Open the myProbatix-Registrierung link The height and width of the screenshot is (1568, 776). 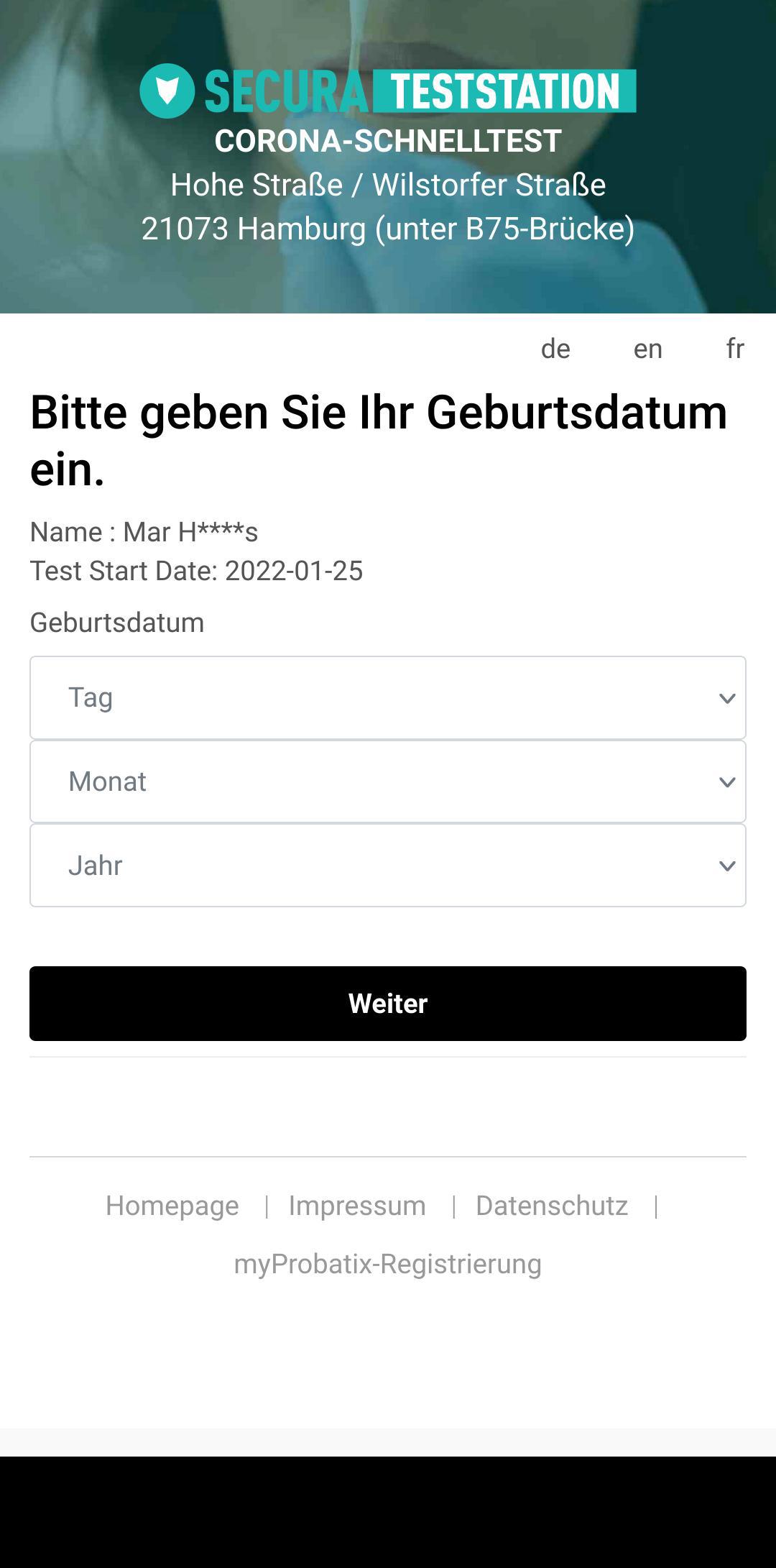tap(389, 1263)
